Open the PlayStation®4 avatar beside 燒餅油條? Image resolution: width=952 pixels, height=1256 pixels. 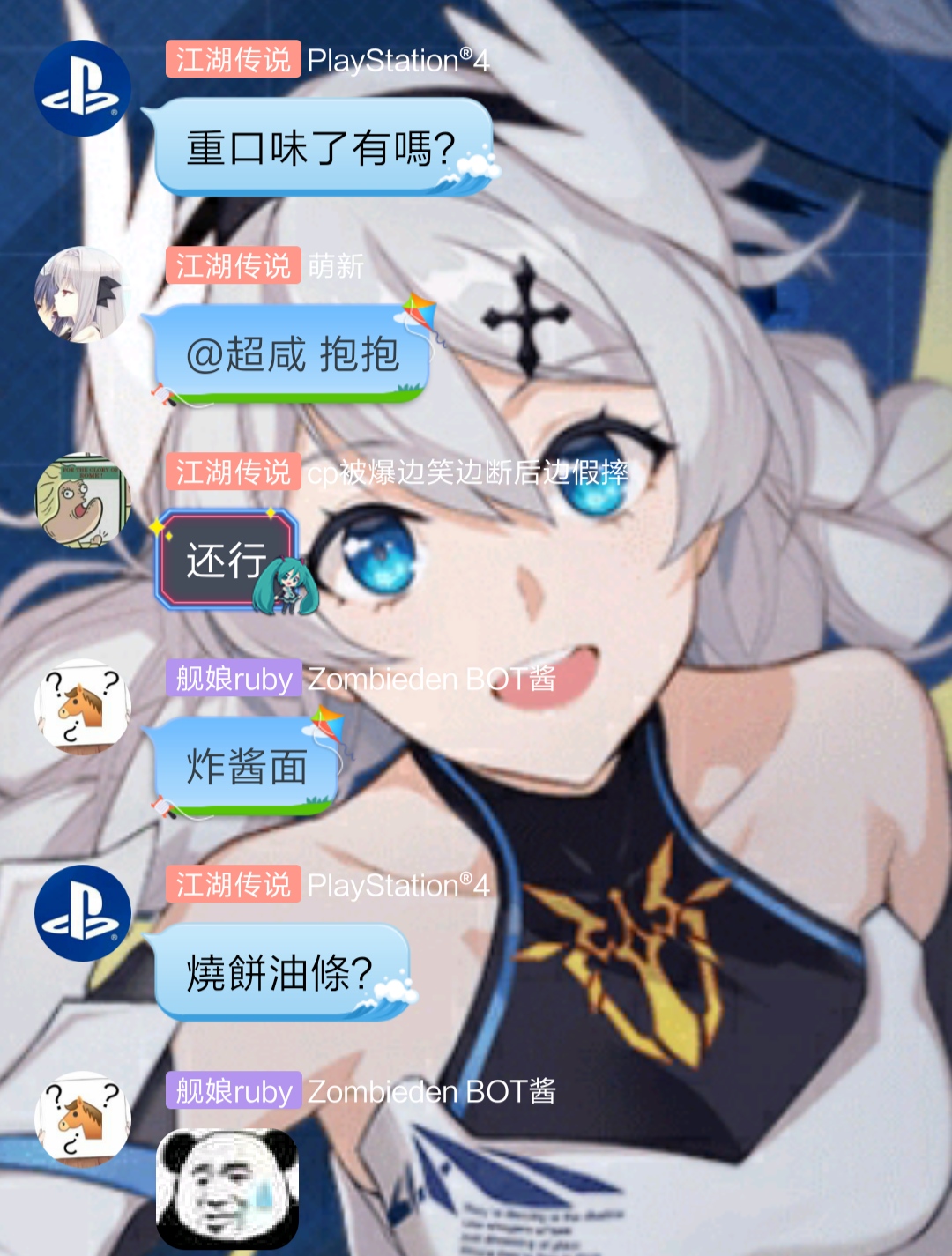click(83, 913)
